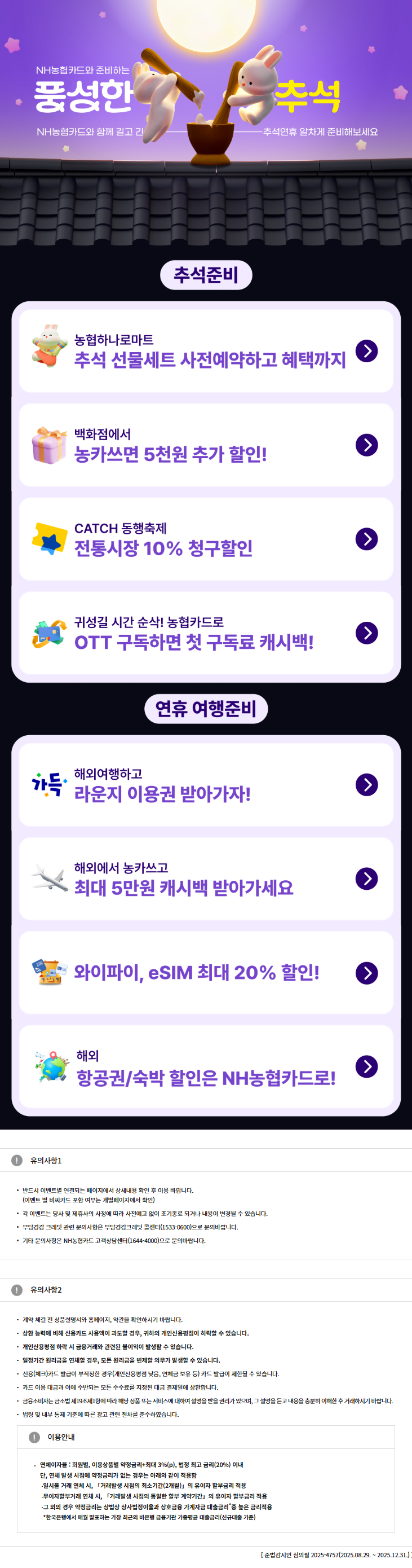Open 해외 항공권/숙박 할인 card
The image size is (412, 1568).
point(206,1066)
